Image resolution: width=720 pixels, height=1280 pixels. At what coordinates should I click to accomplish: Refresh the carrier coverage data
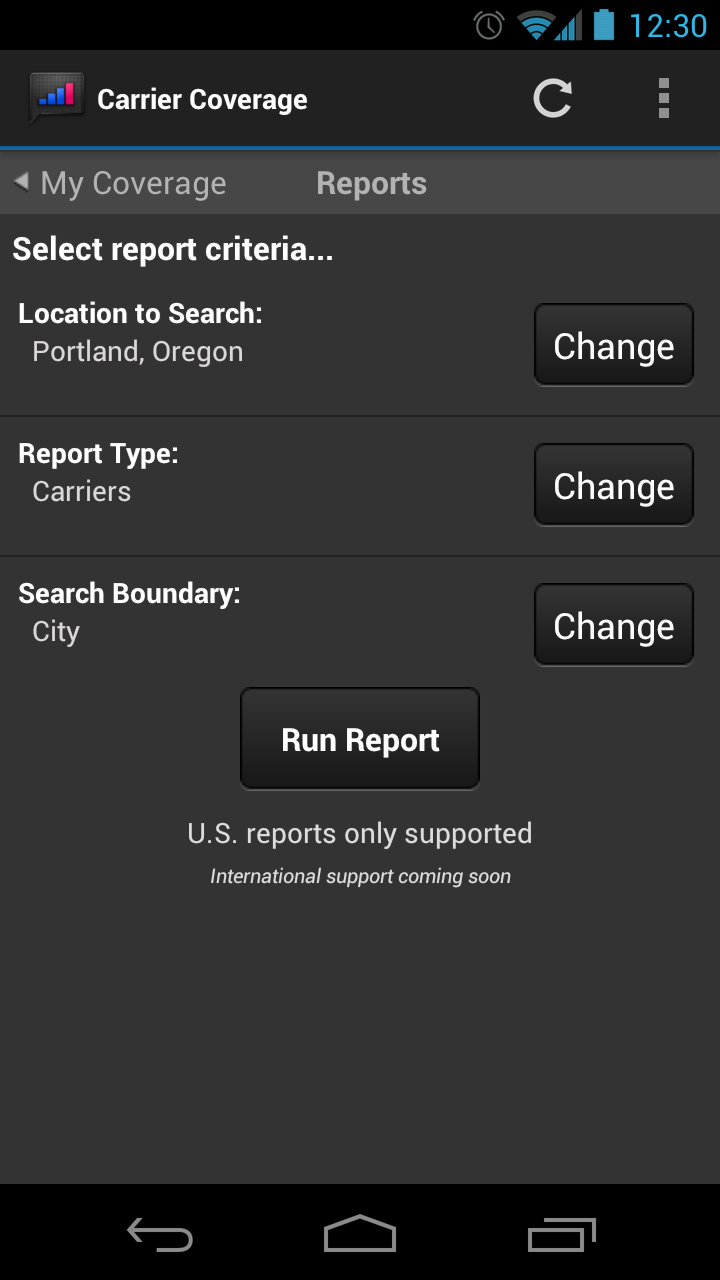(x=552, y=99)
